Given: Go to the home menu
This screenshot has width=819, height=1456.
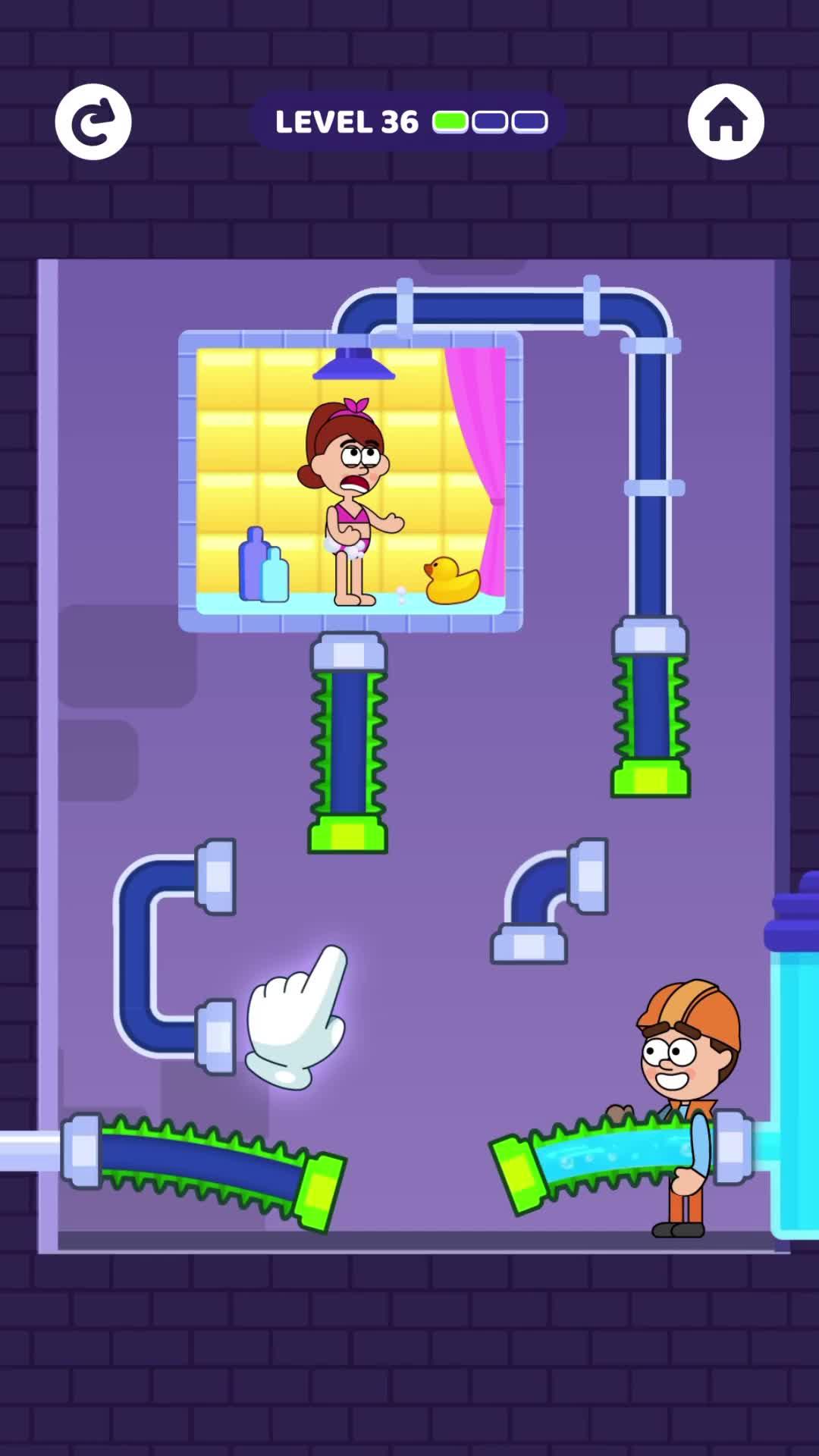Looking at the screenshot, I should point(726,122).
